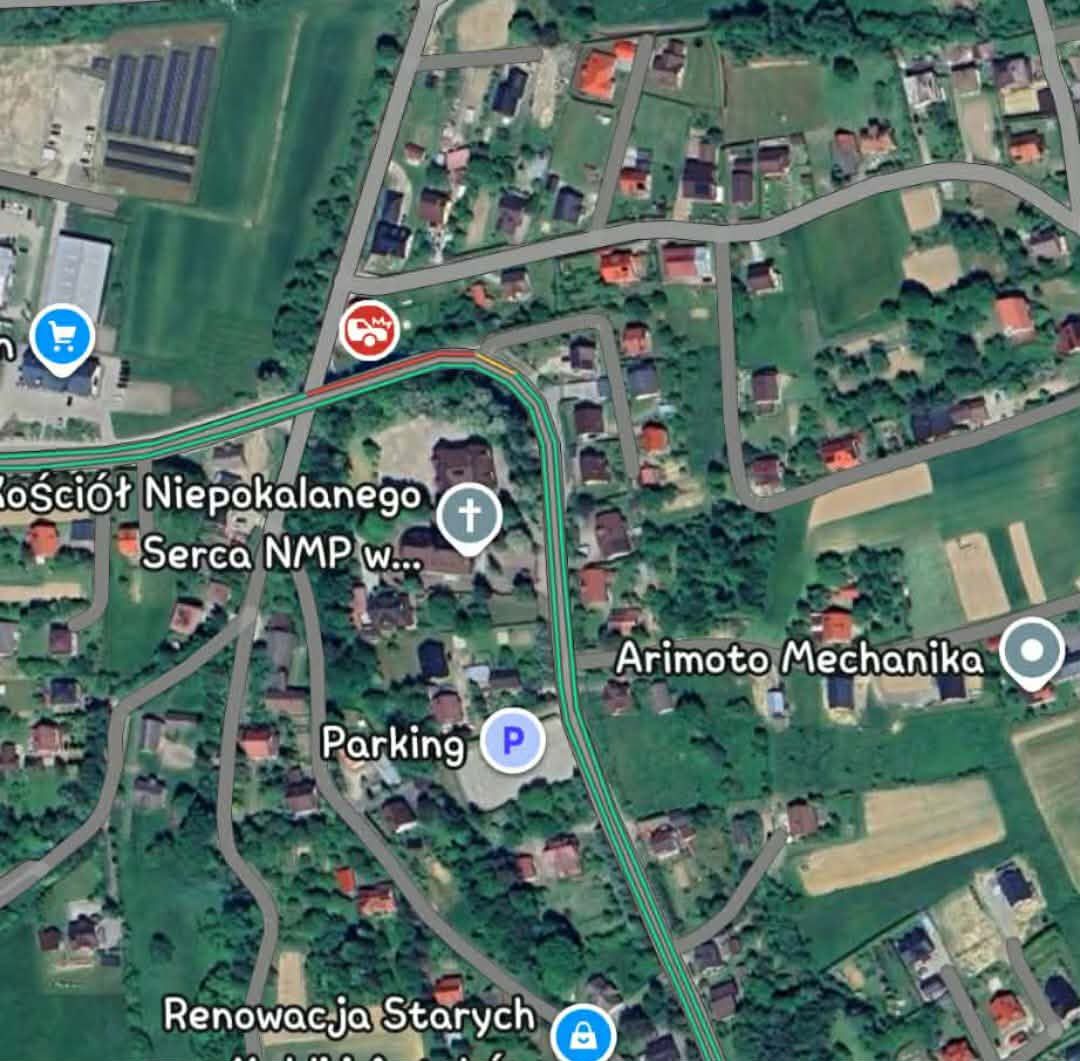Open the Arimoto Mechanika location pin
The width and height of the screenshot is (1080, 1061).
(1035, 651)
